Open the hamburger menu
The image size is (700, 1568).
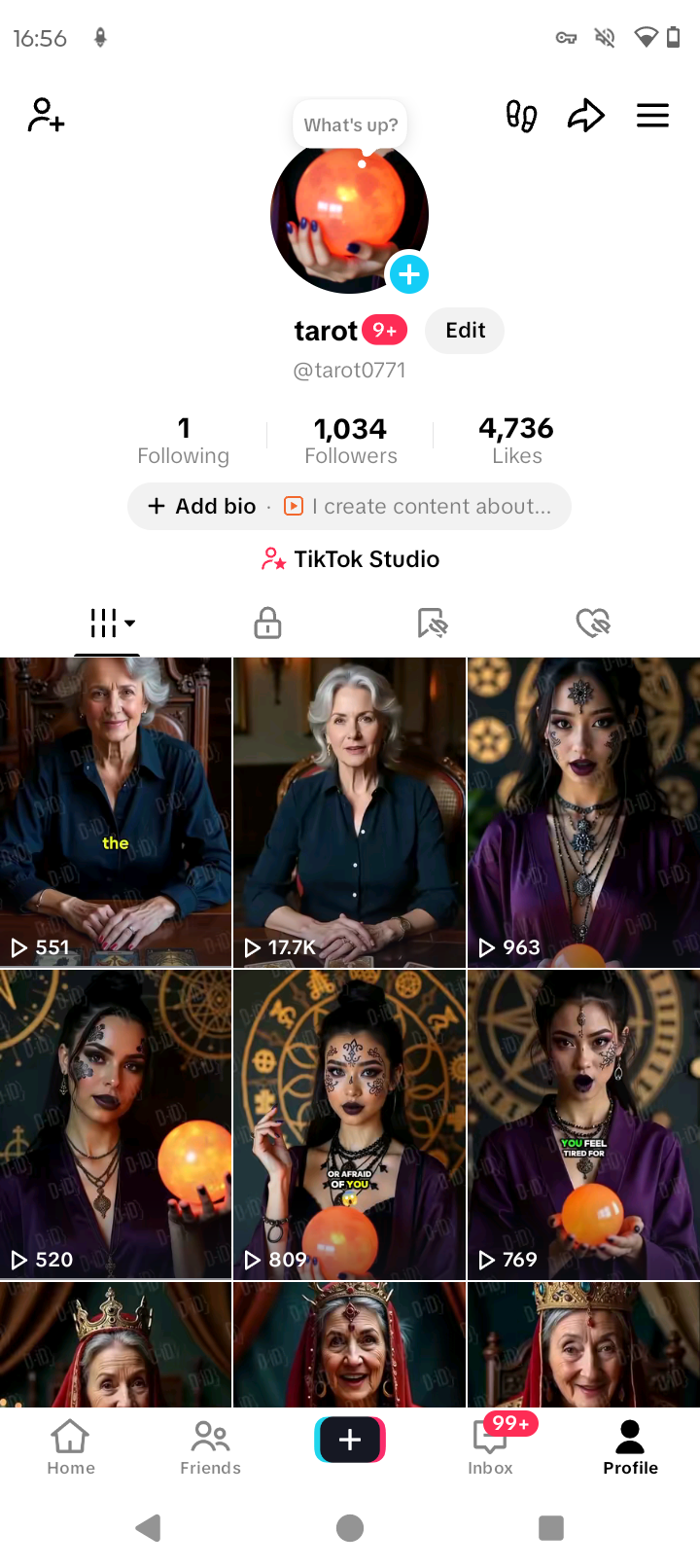[x=652, y=116]
